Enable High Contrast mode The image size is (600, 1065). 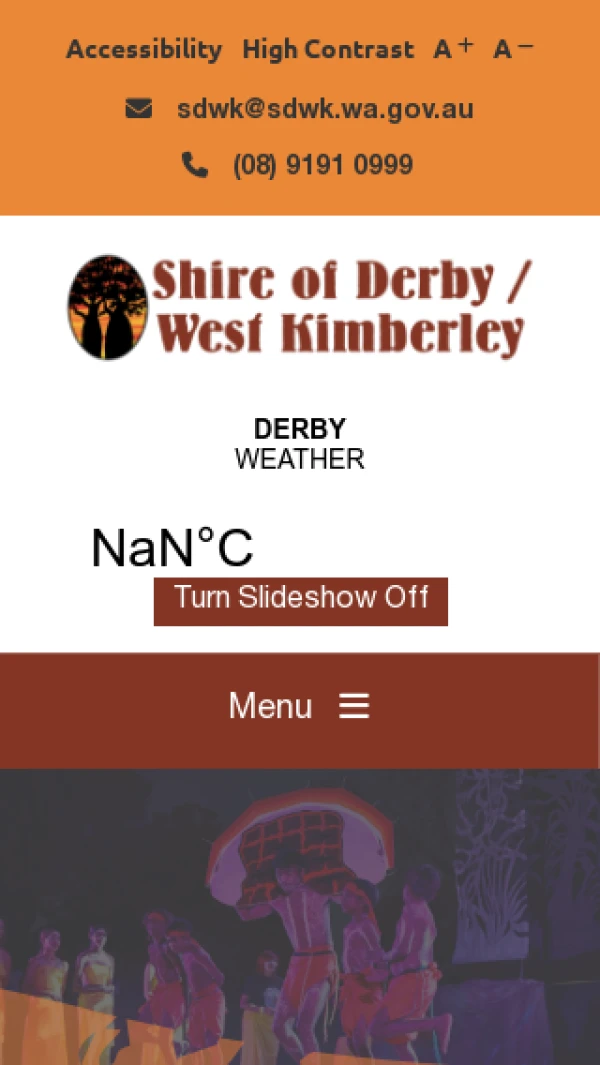coord(328,49)
